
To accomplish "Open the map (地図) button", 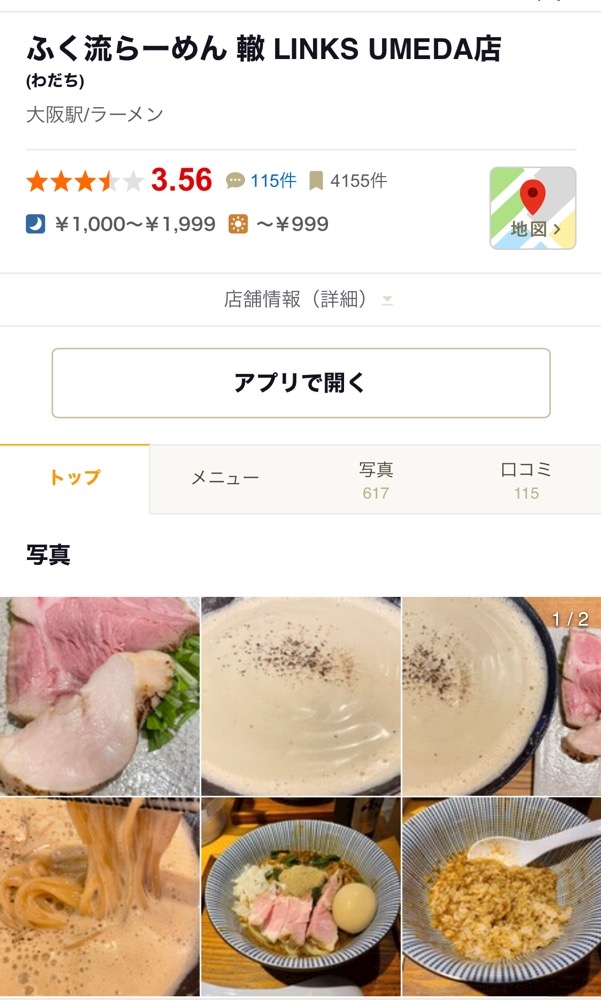I will [532, 208].
